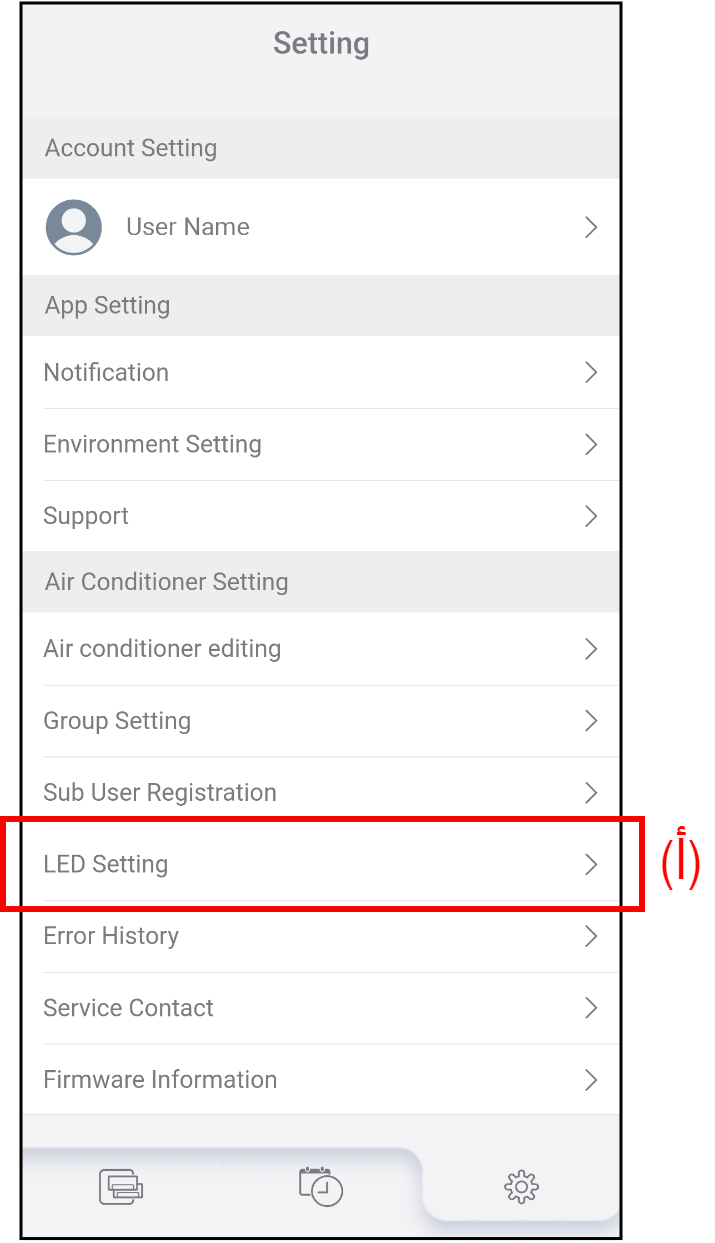Select the settings gear tab
The width and height of the screenshot is (715, 1243).
tap(521, 1187)
